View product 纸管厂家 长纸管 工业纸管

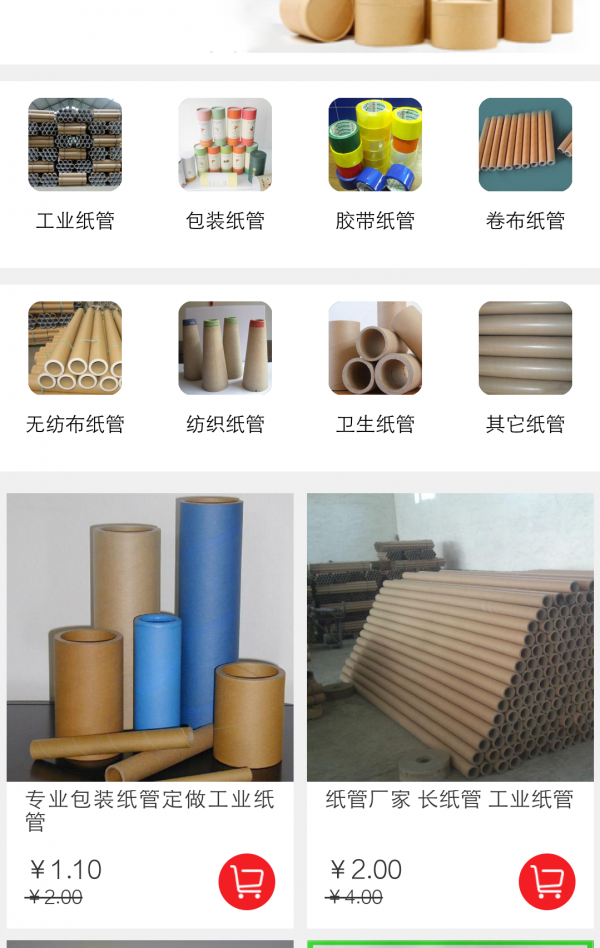(x=450, y=637)
